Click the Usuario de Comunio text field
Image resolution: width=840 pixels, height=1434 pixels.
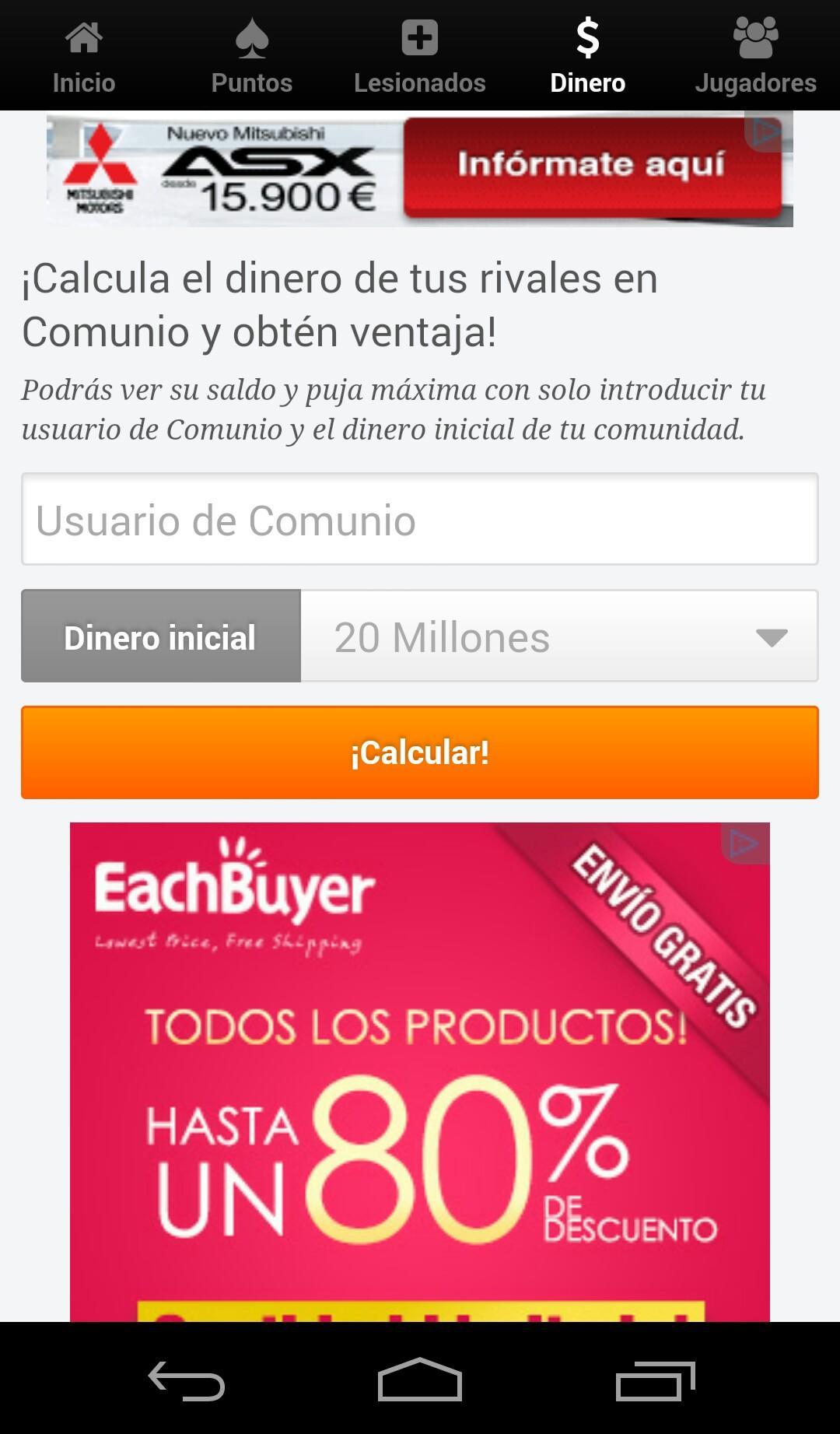(x=420, y=520)
